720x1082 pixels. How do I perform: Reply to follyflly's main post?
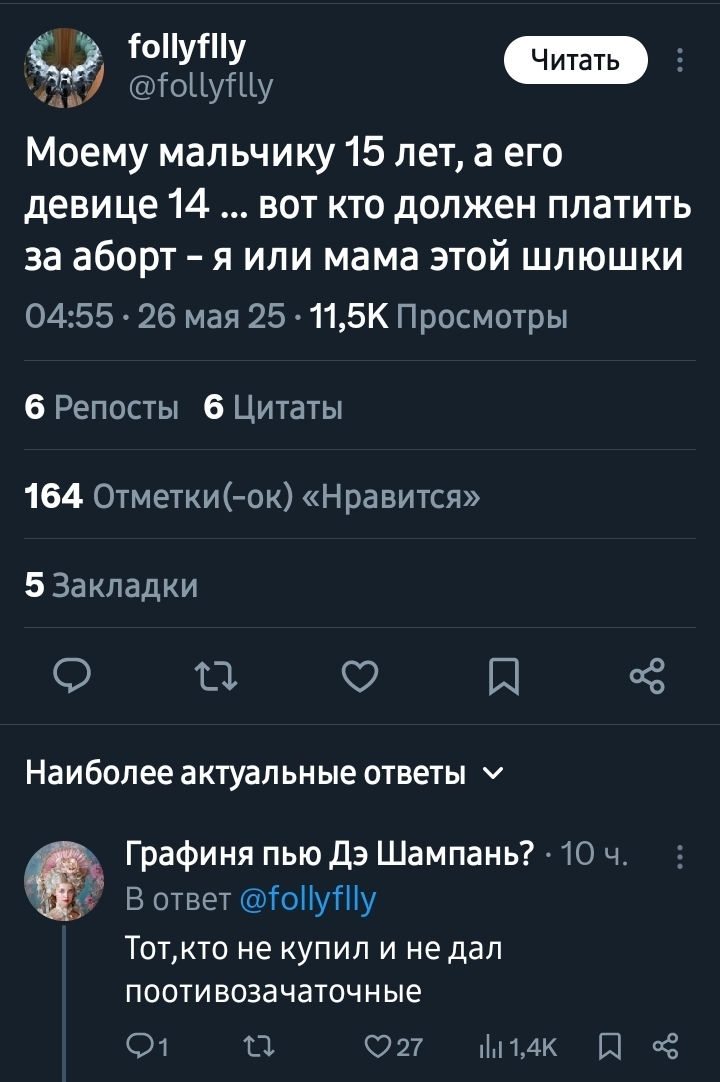coord(72,677)
